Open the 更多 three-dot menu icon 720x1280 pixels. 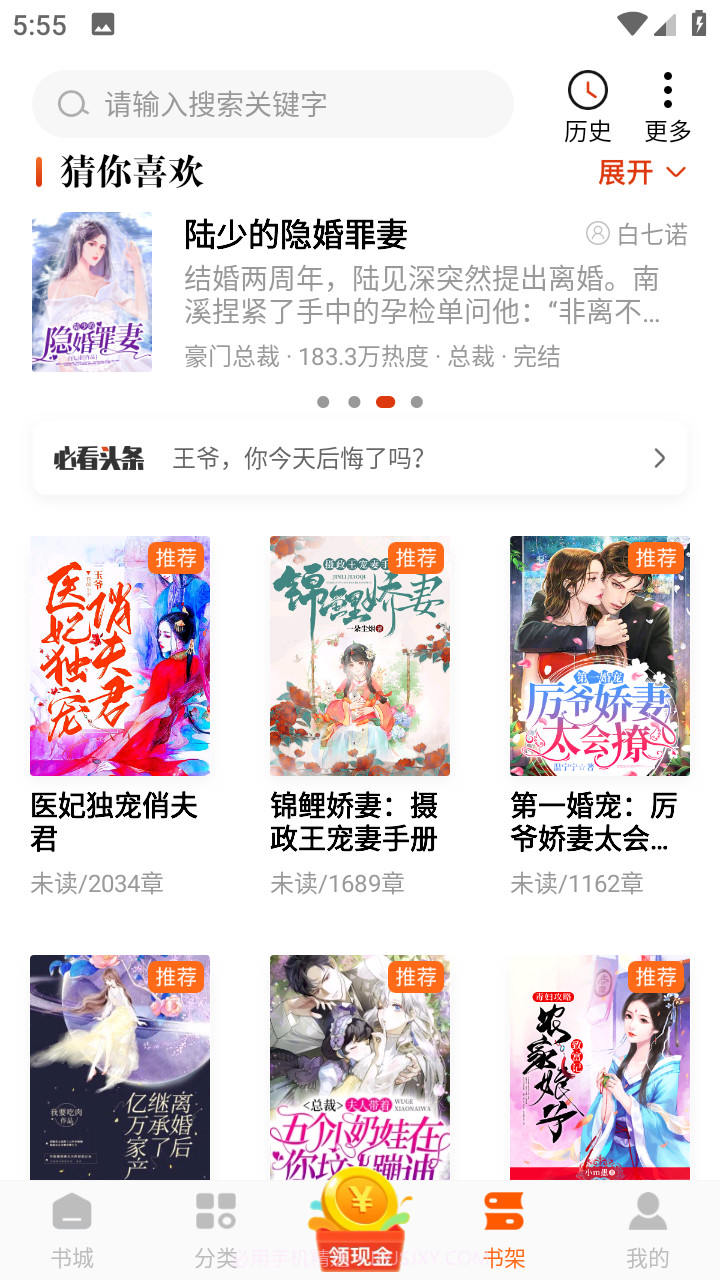pos(667,88)
